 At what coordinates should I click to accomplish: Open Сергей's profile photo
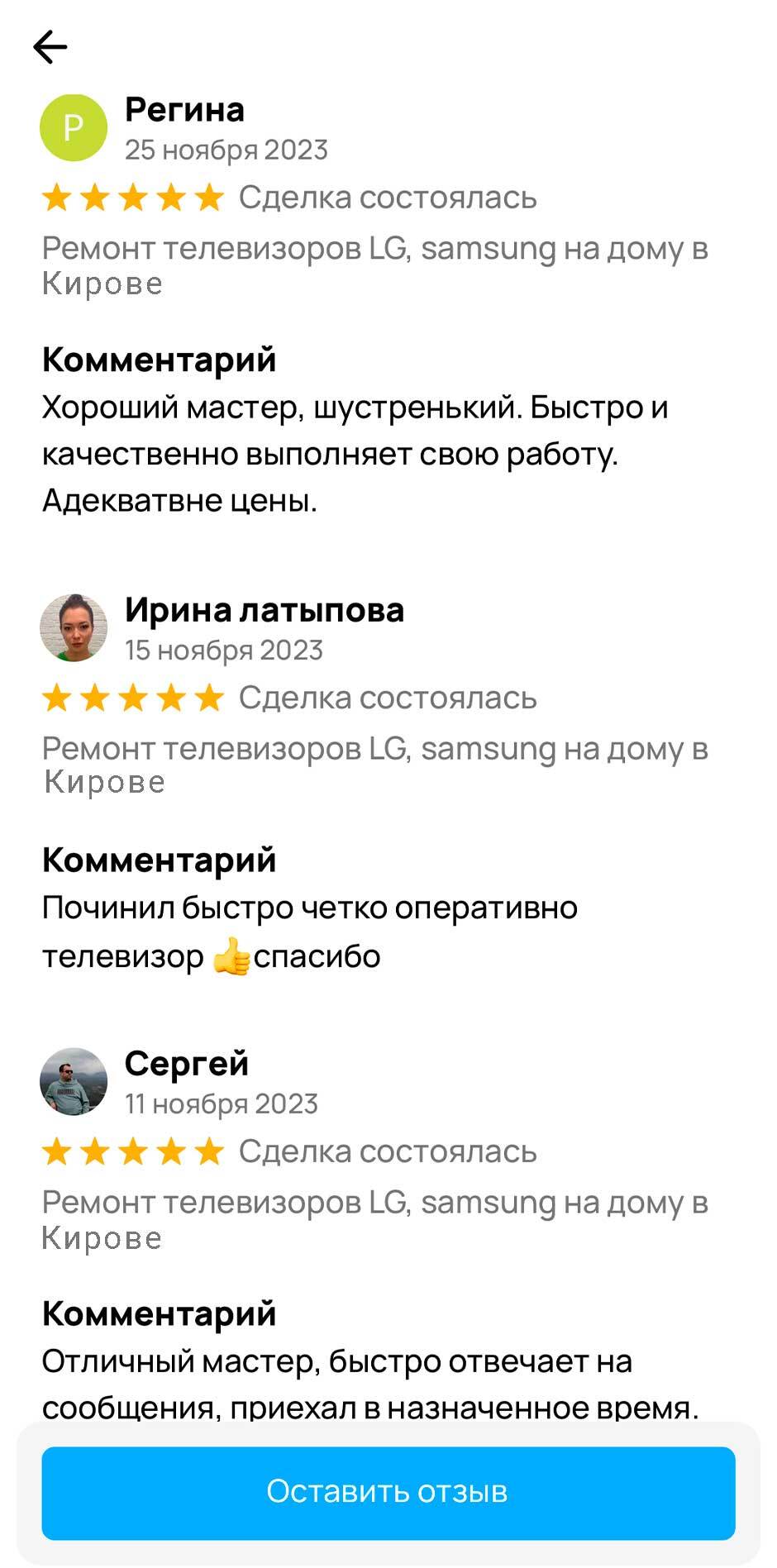coord(74,1082)
